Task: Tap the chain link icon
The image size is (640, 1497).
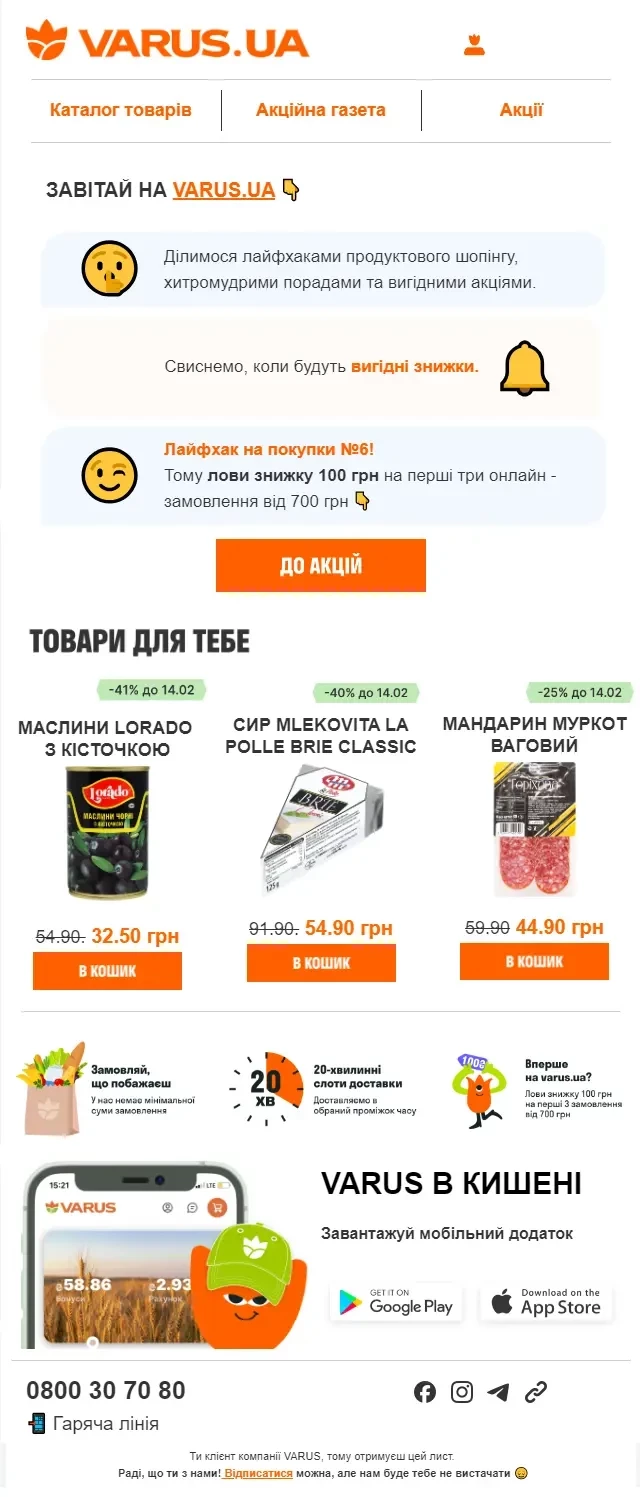Action: 536,1392
